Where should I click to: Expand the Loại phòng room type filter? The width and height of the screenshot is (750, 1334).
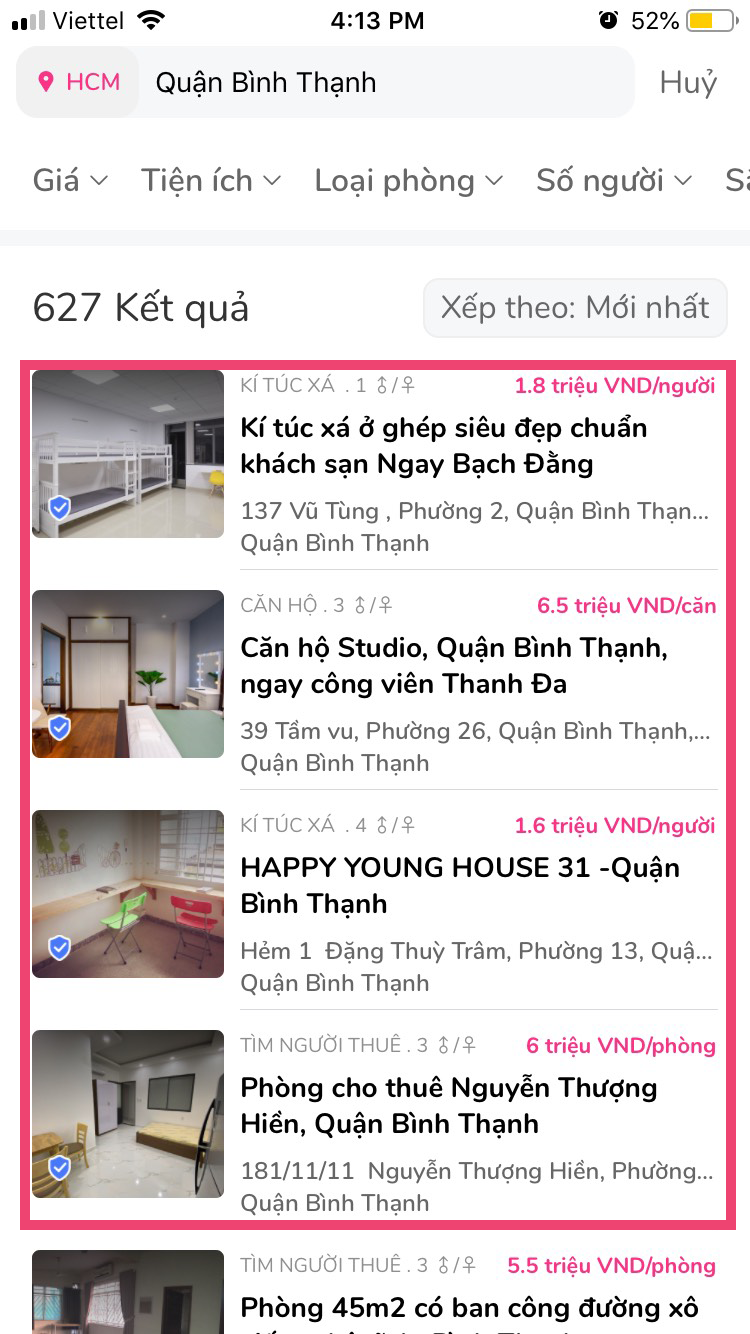pos(408,180)
